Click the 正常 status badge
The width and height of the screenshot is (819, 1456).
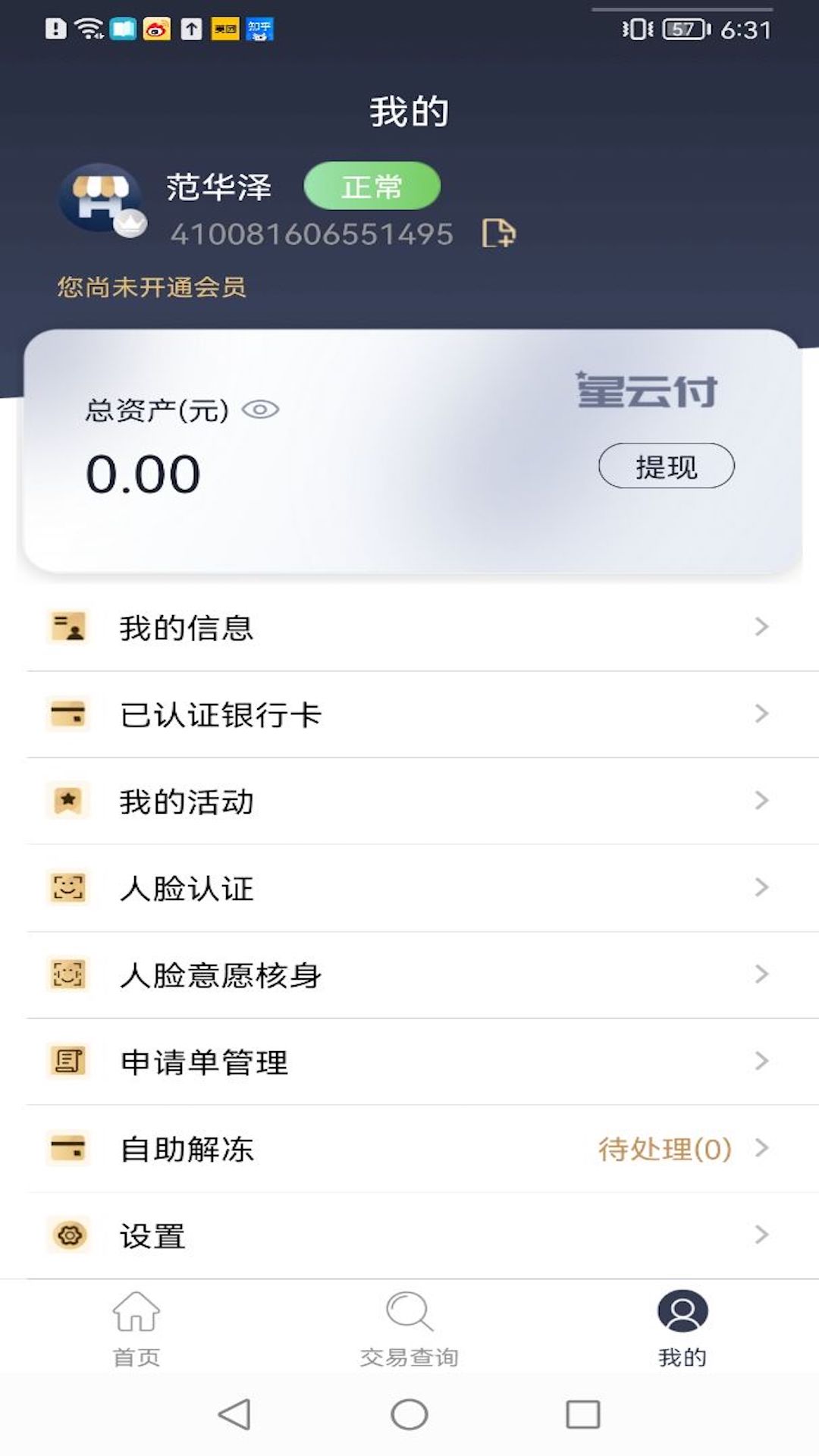pyautogui.click(x=371, y=184)
